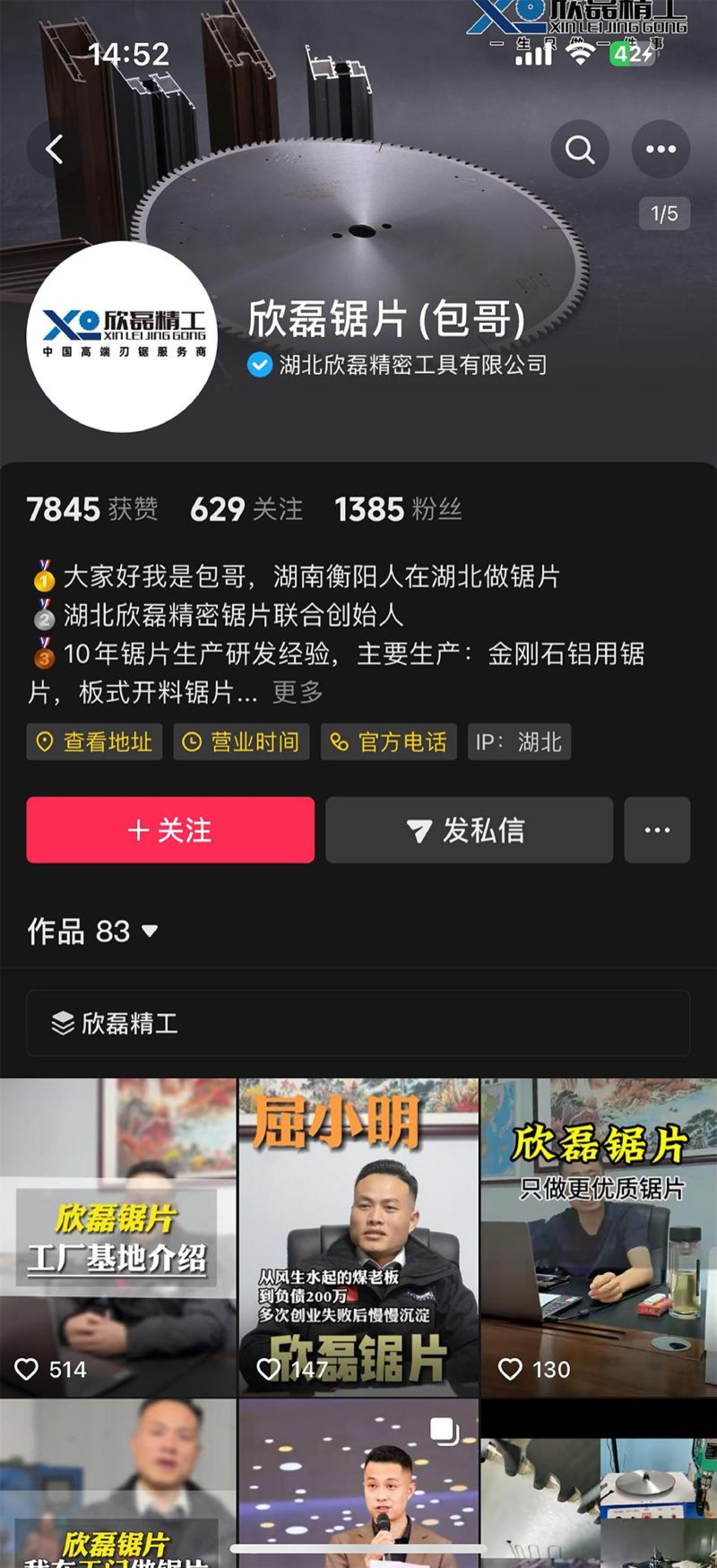View the 1385 粉丝 followers list

(x=398, y=509)
